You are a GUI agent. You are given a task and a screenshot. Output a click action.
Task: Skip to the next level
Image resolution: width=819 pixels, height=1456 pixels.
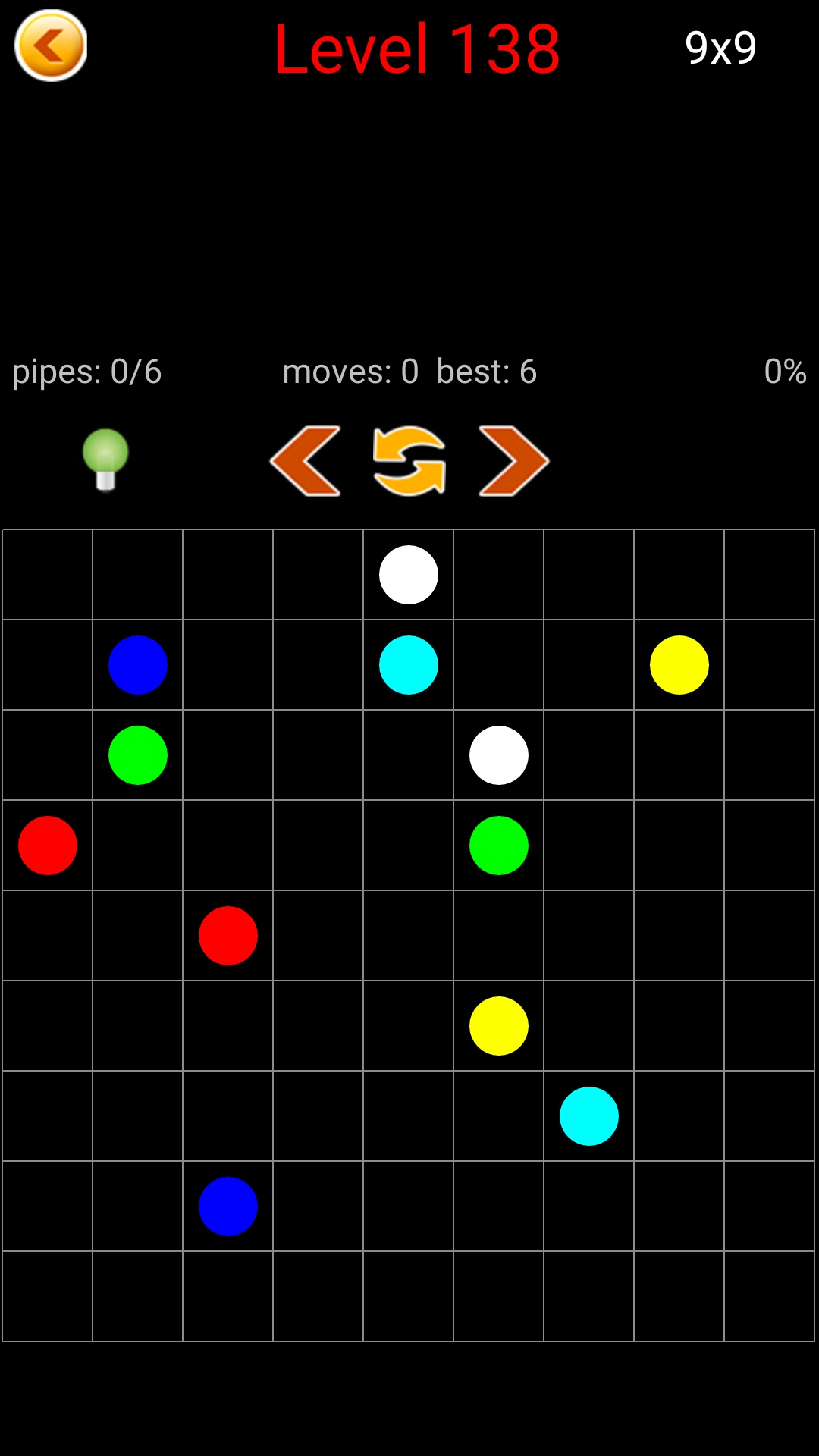point(513,461)
